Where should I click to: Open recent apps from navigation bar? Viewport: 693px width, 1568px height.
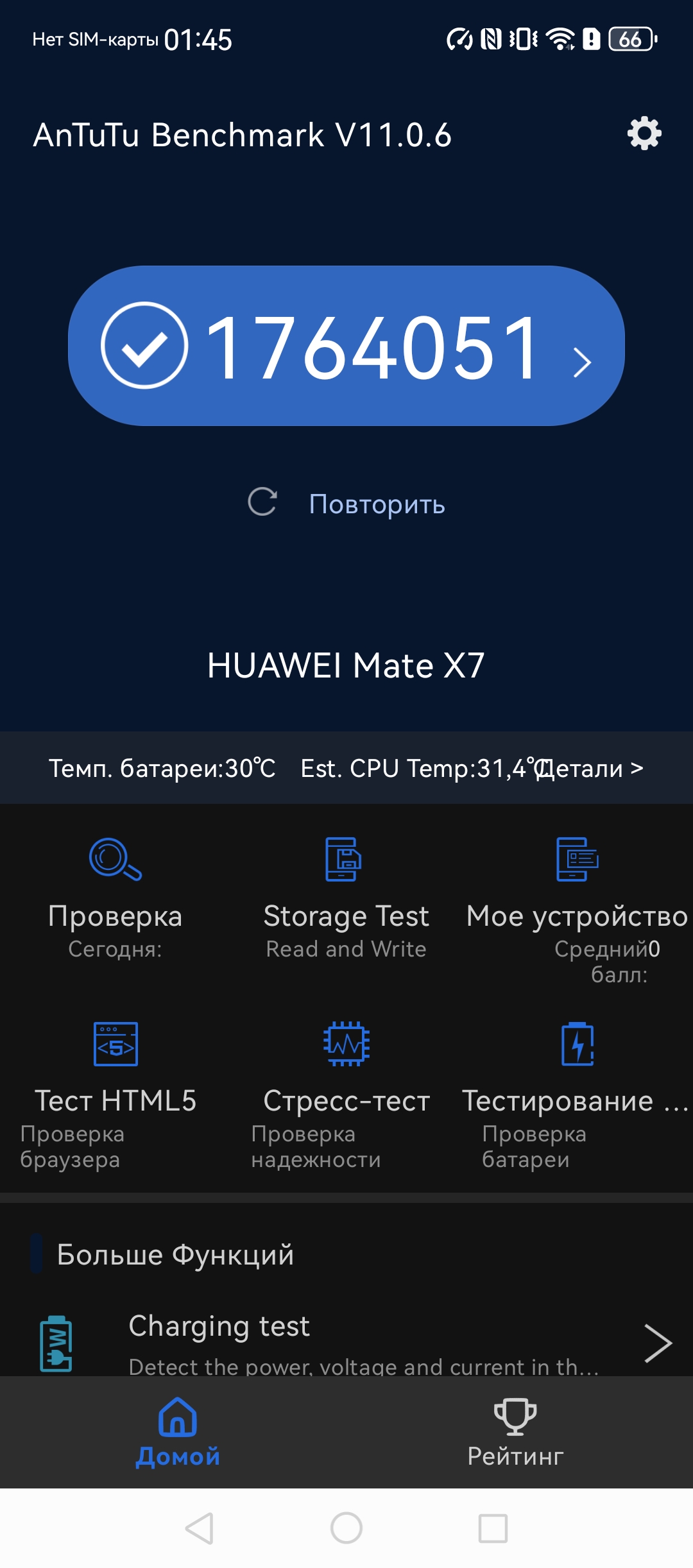(493, 1528)
